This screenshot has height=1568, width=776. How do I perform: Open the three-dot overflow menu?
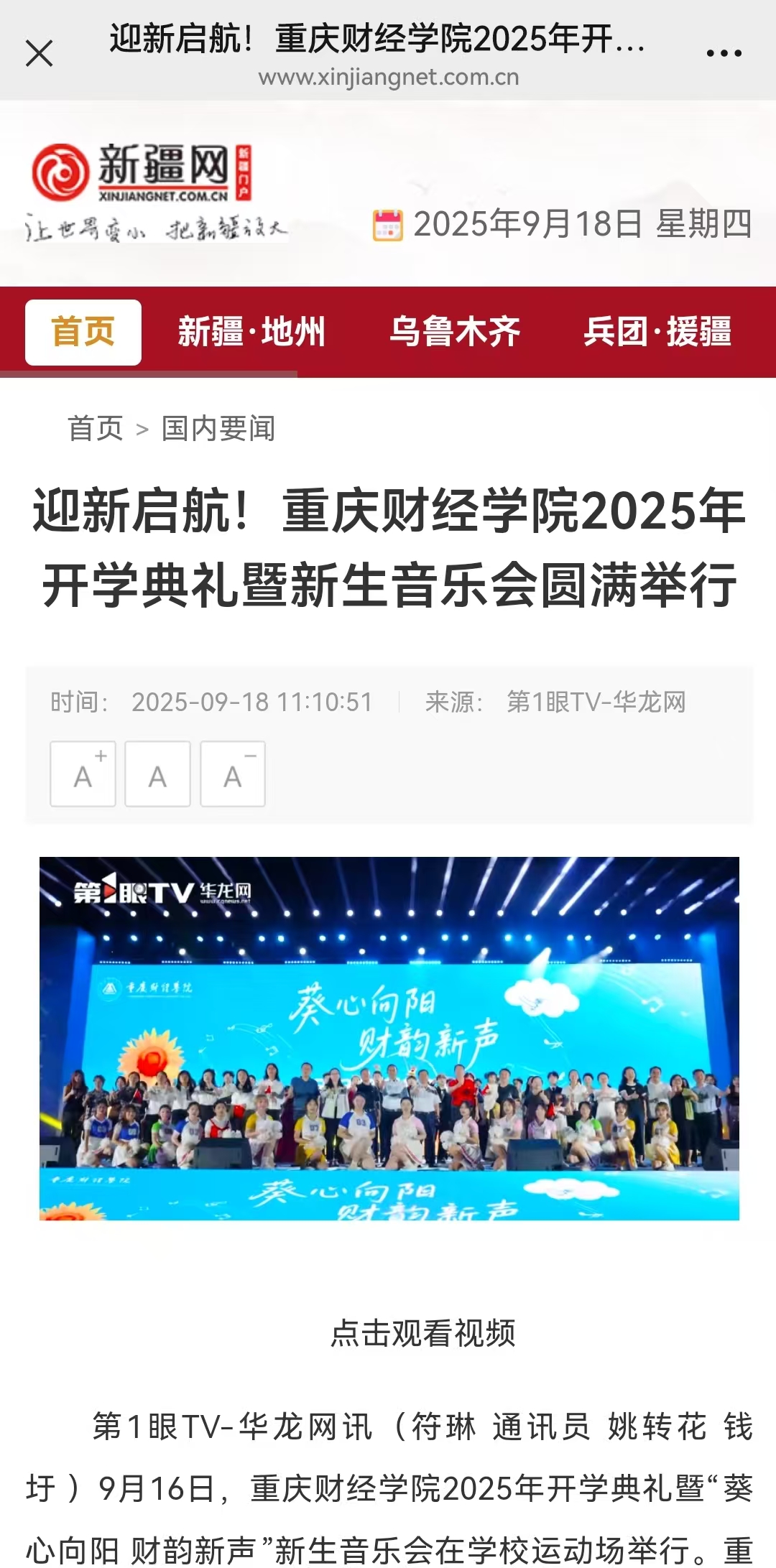[x=724, y=53]
